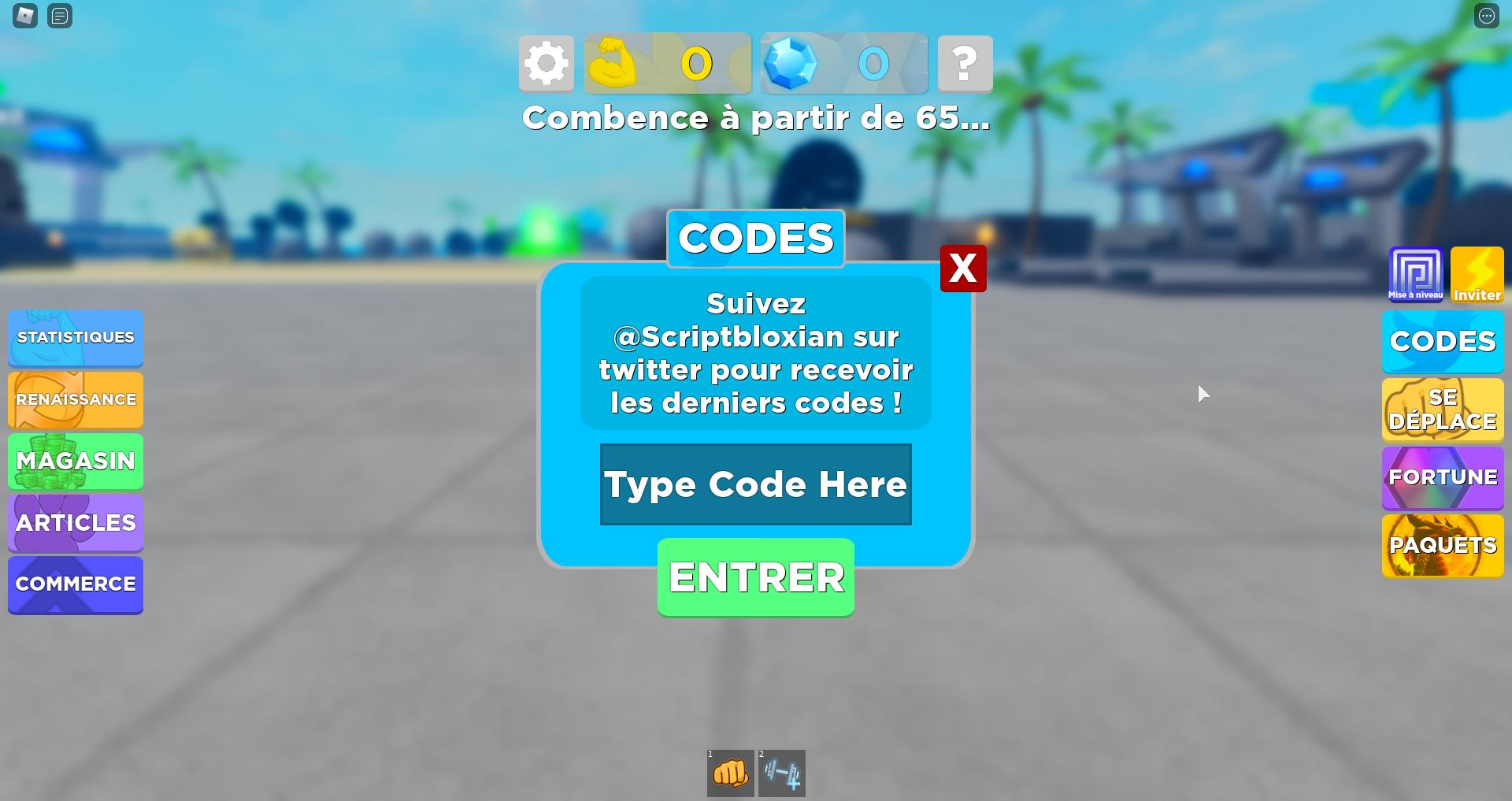Open the MAGASIN shop
This screenshot has width=1512, height=801.
click(x=76, y=461)
